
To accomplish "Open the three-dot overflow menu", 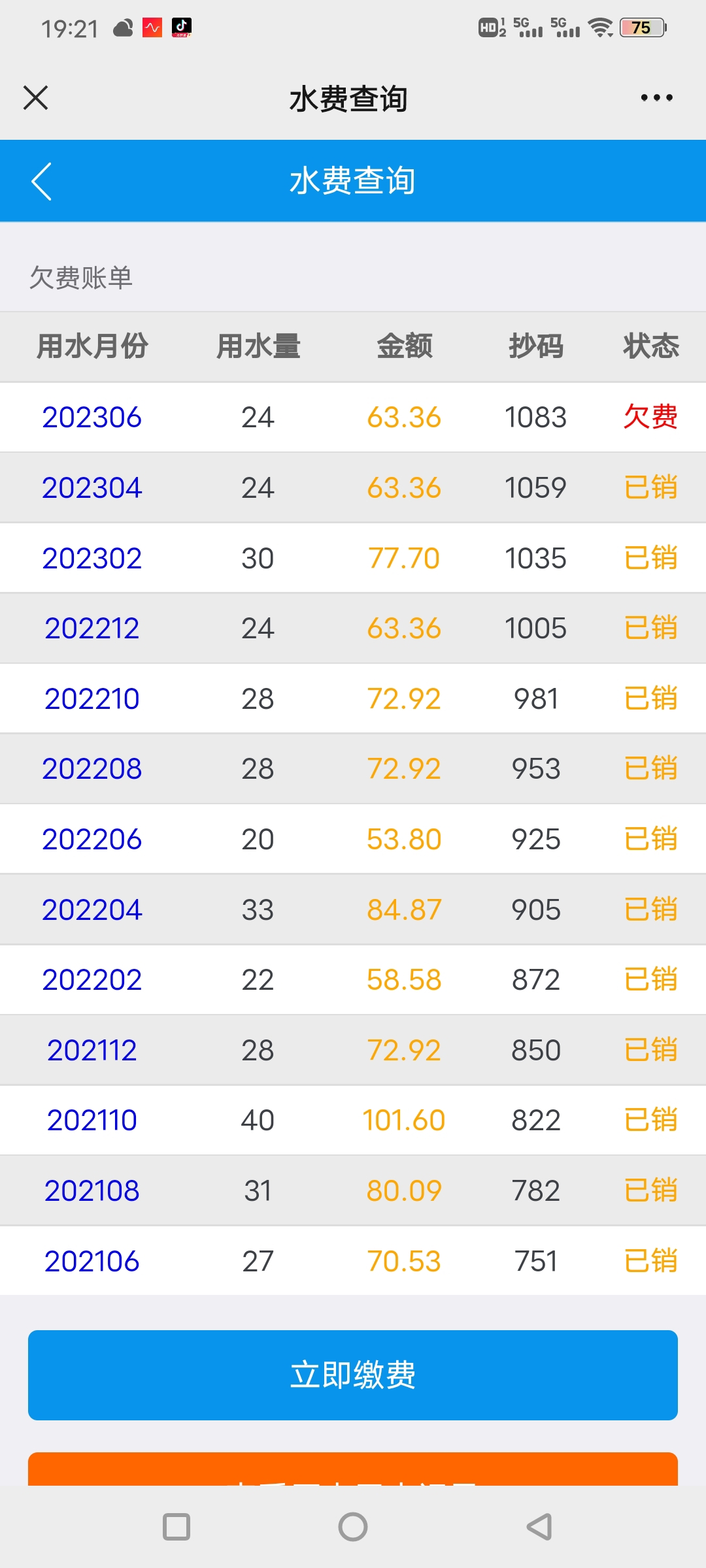I will pos(656,98).
